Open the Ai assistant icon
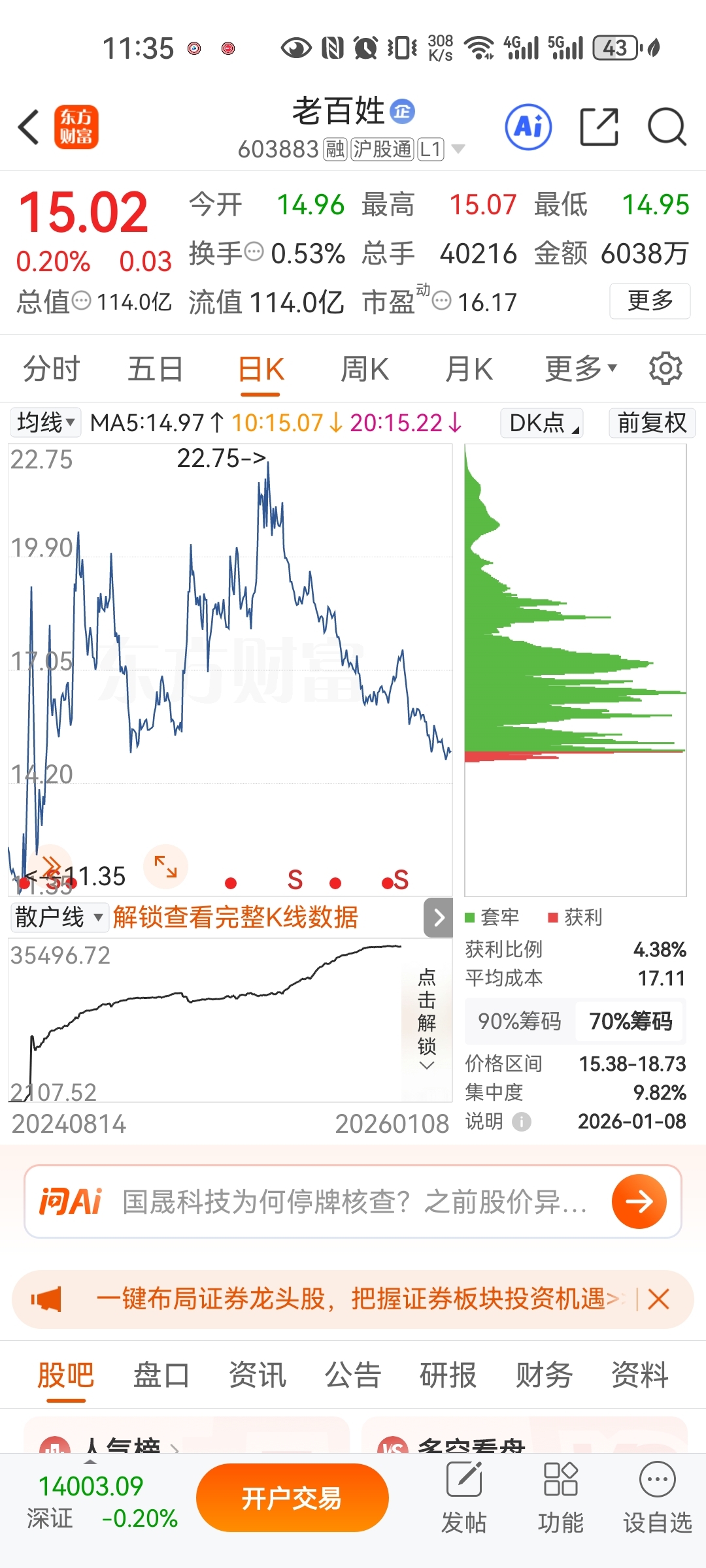 pyautogui.click(x=528, y=127)
